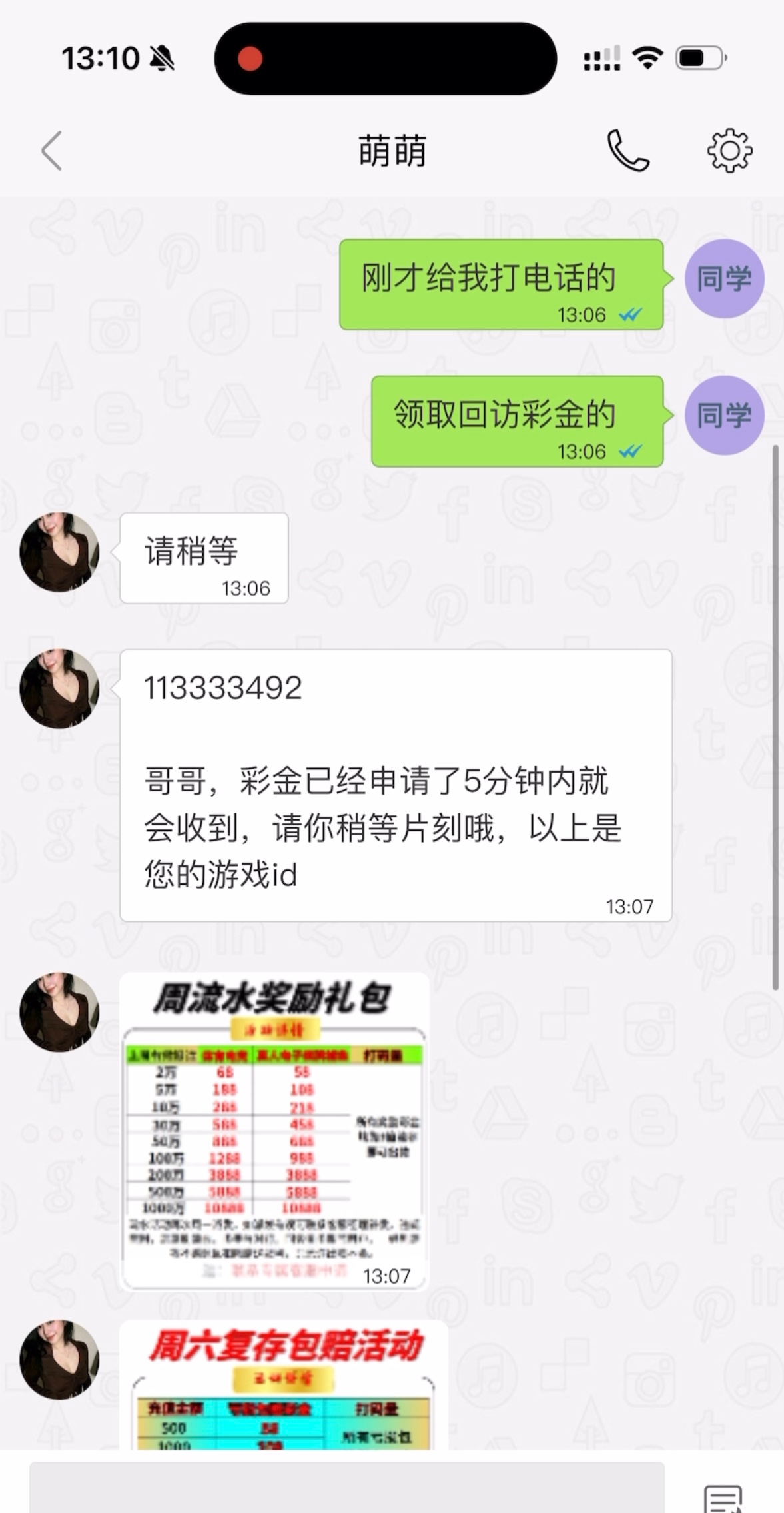Go back using the arrow in the header

[52, 151]
